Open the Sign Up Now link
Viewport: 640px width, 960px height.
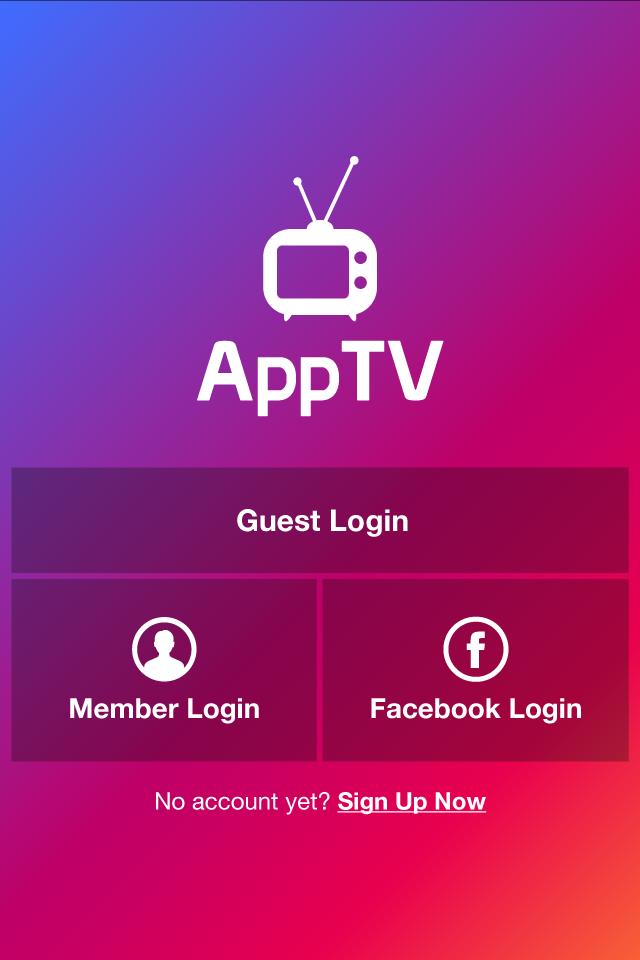pyautogui.click(x=411, y=802)
